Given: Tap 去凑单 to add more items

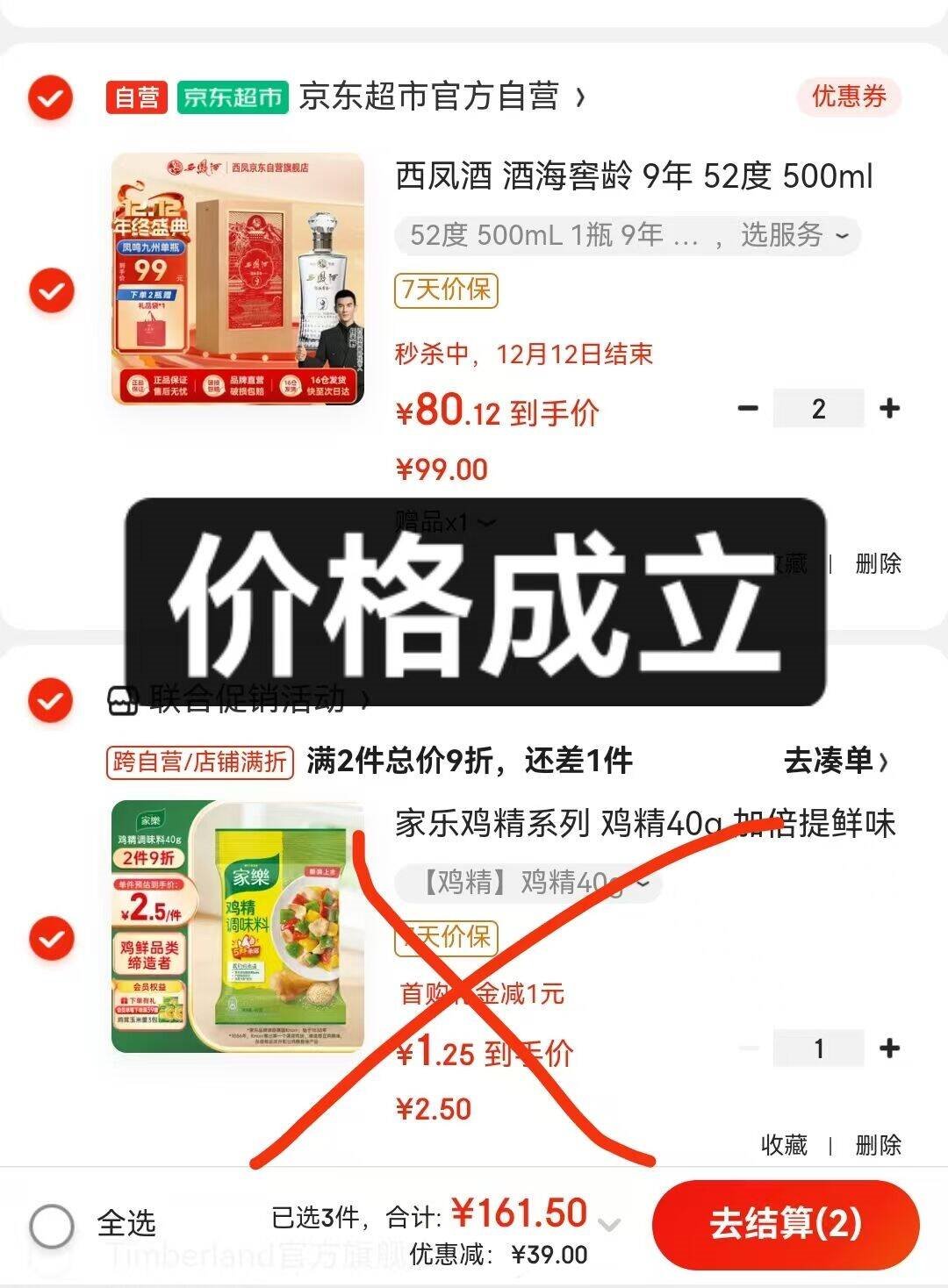Looking at the screenshot, I should tap(836, 762).
